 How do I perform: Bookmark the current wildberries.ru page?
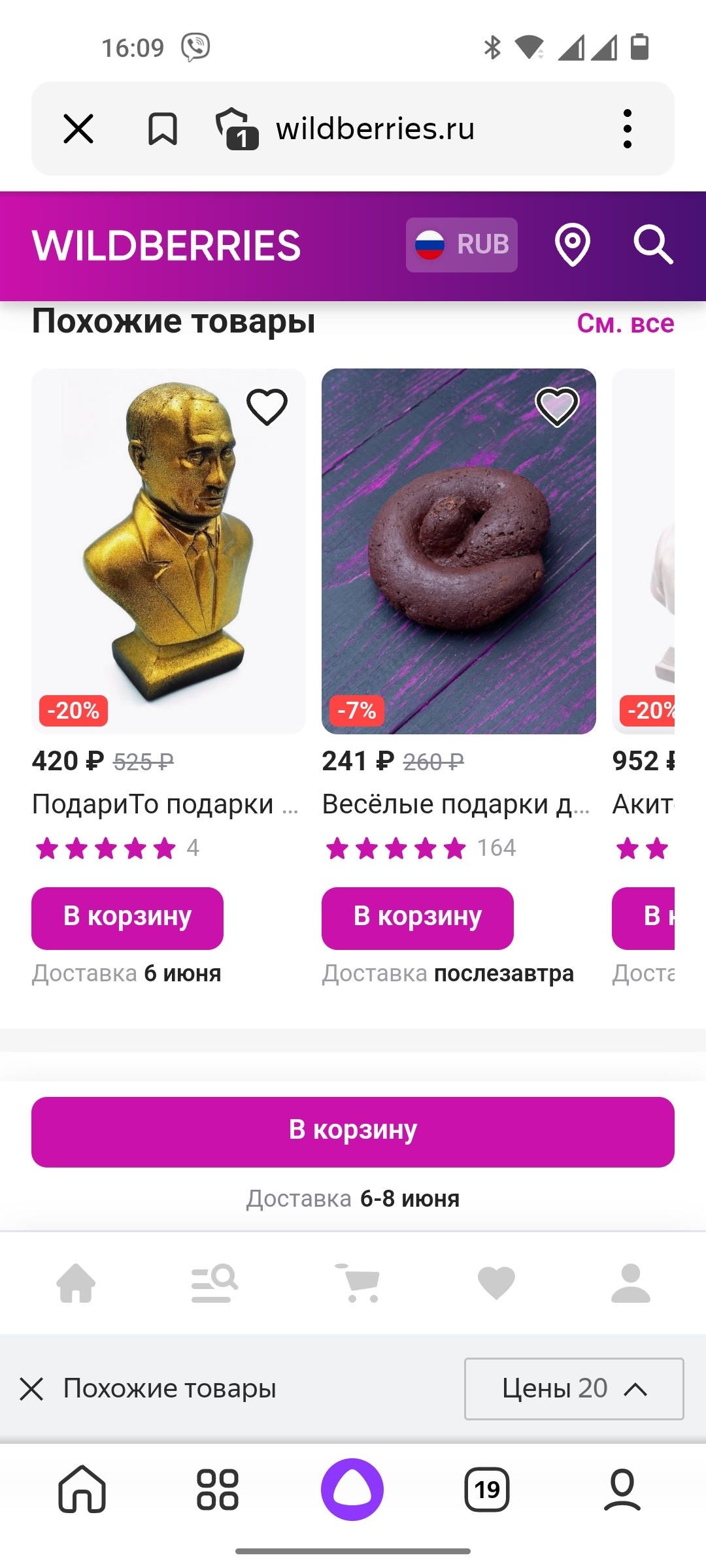(x=163, y=128)
